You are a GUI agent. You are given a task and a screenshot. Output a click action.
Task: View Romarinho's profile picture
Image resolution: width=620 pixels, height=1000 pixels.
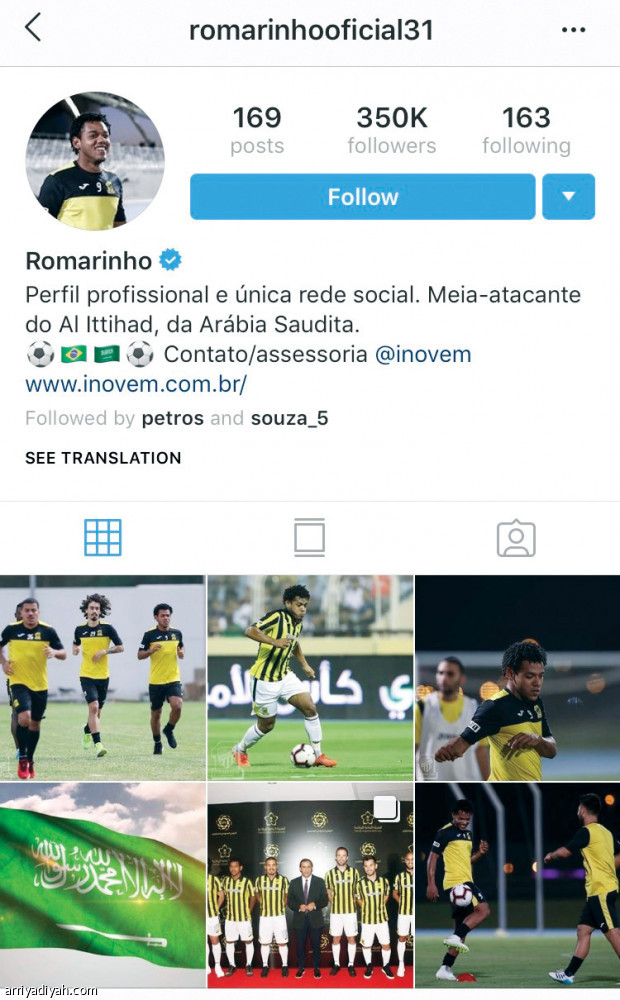95,162
